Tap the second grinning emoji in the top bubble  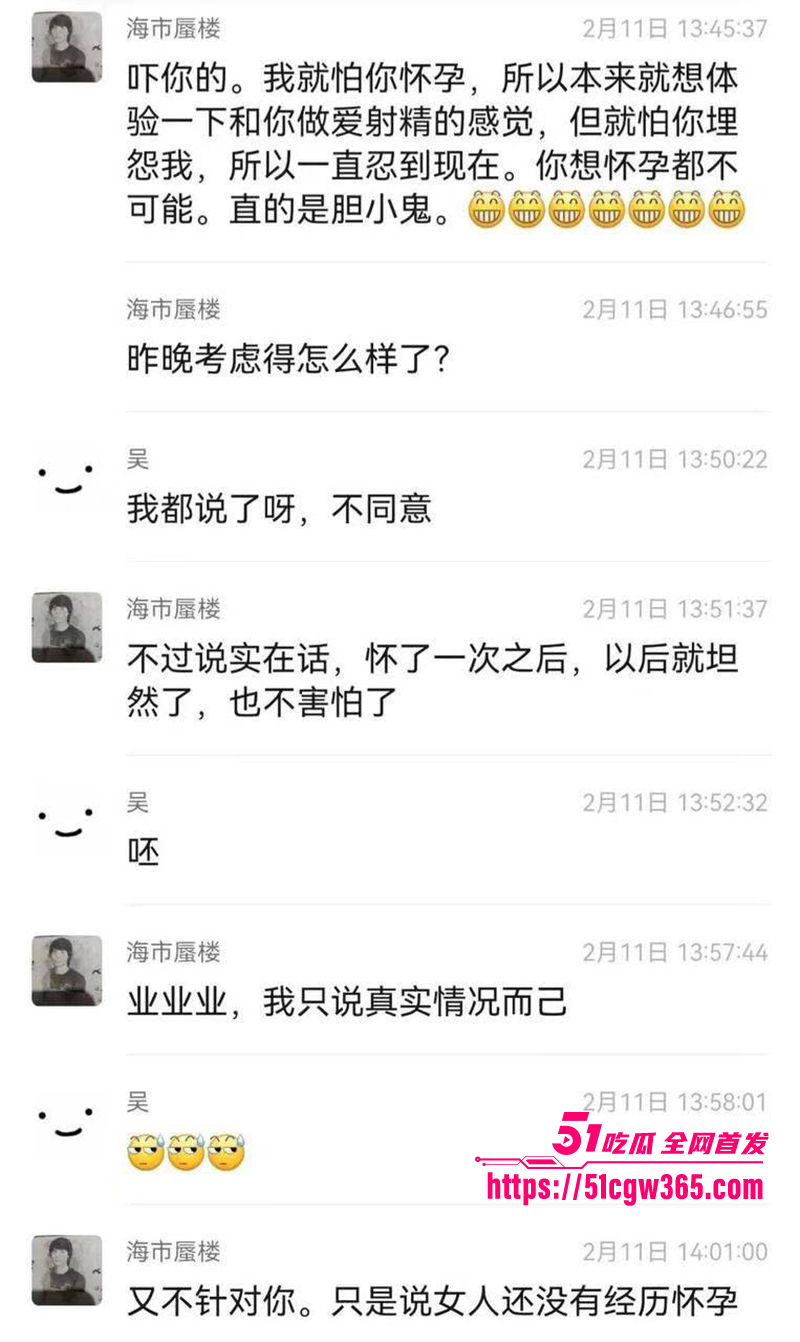tap(525, 211)
